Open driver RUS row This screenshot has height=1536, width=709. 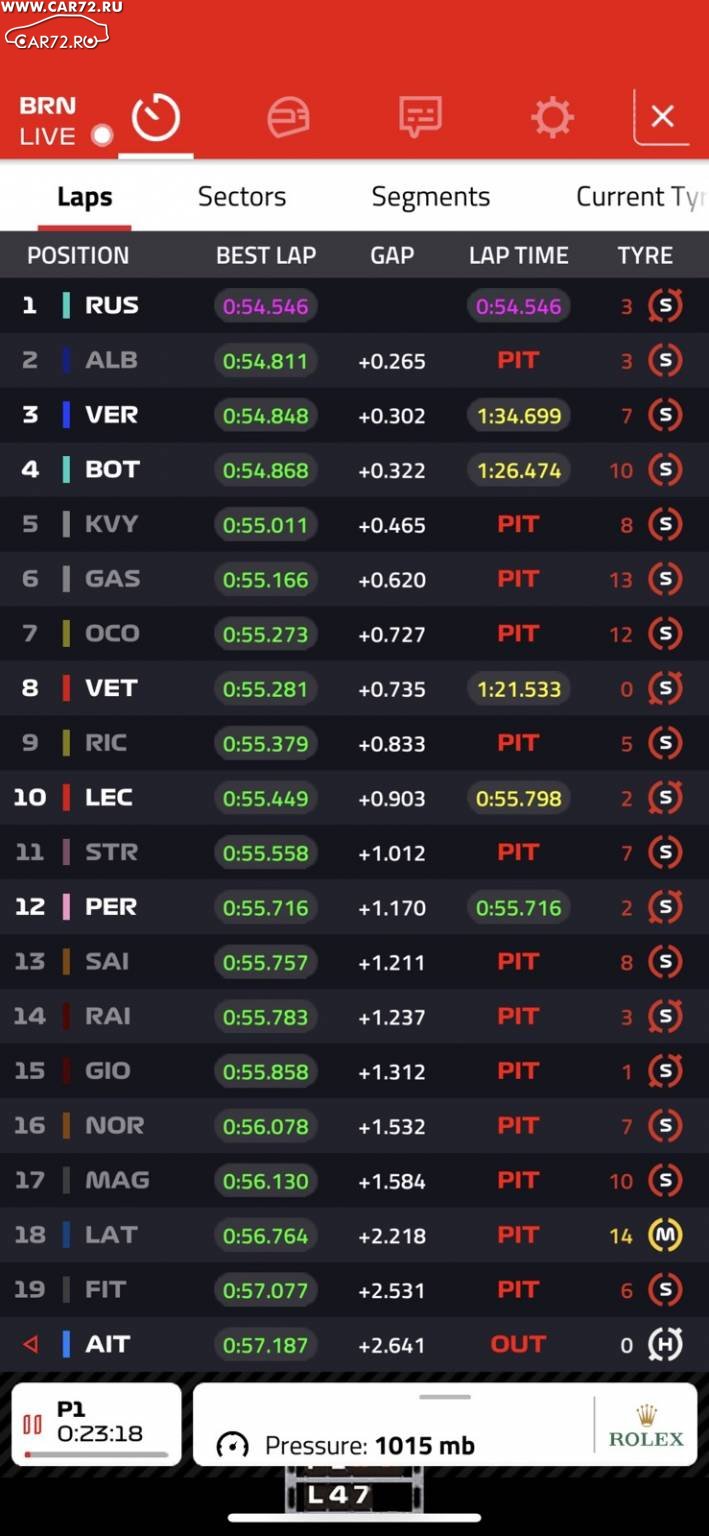(x=354, y=306)
